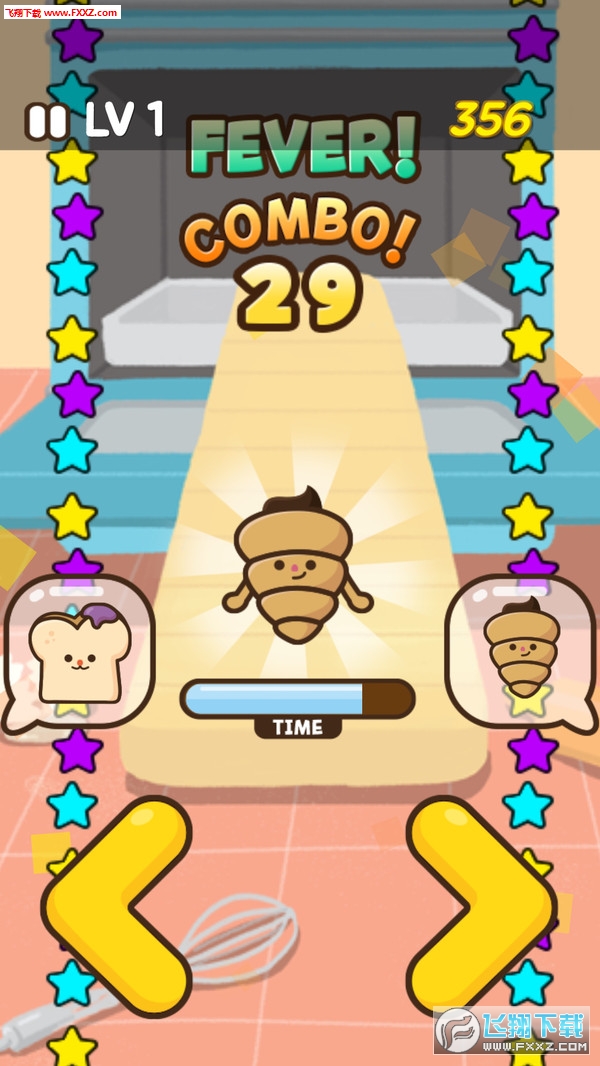Pause the game
The width and height of the screenshot is (600, 1066).
(47, 121)
